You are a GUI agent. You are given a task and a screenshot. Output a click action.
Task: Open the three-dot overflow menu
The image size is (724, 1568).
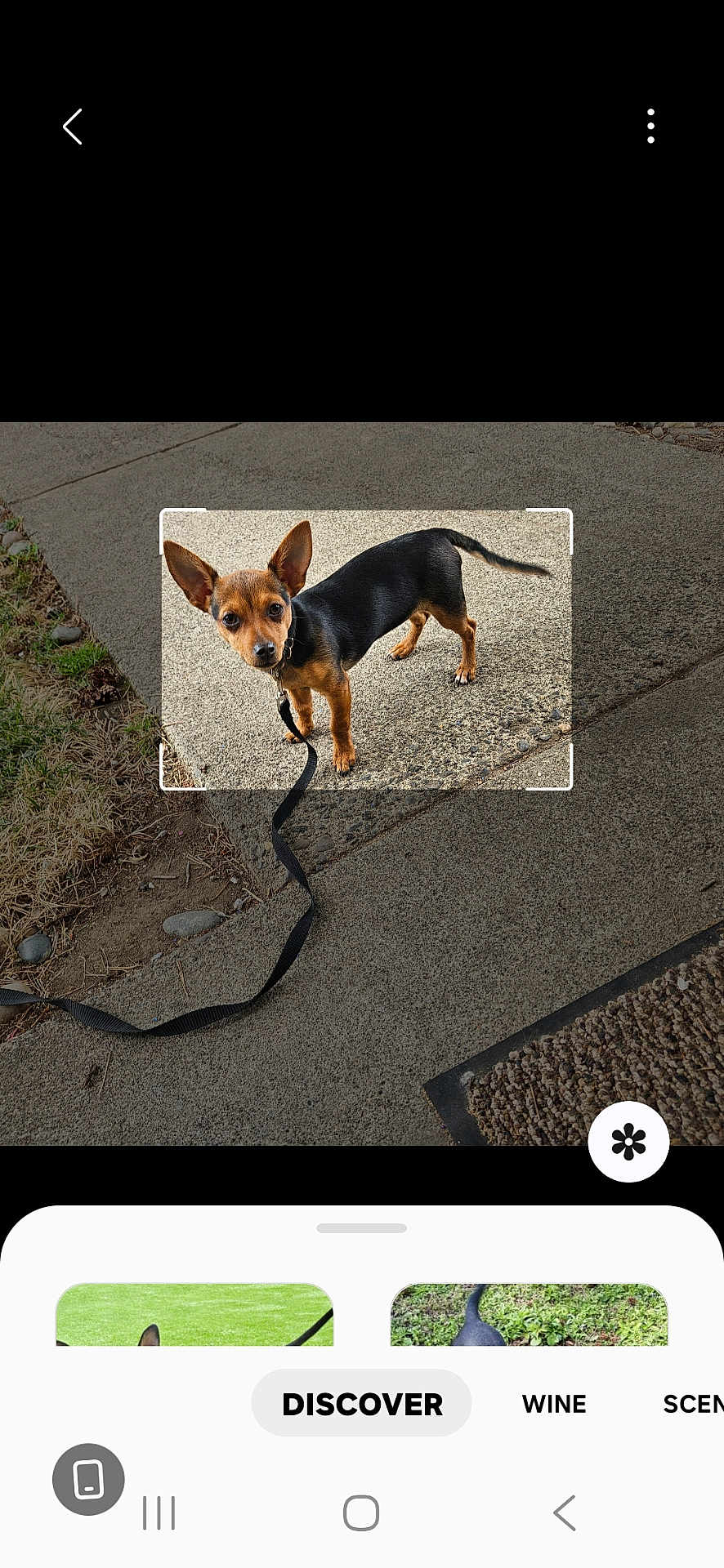[x=650, y=127]
